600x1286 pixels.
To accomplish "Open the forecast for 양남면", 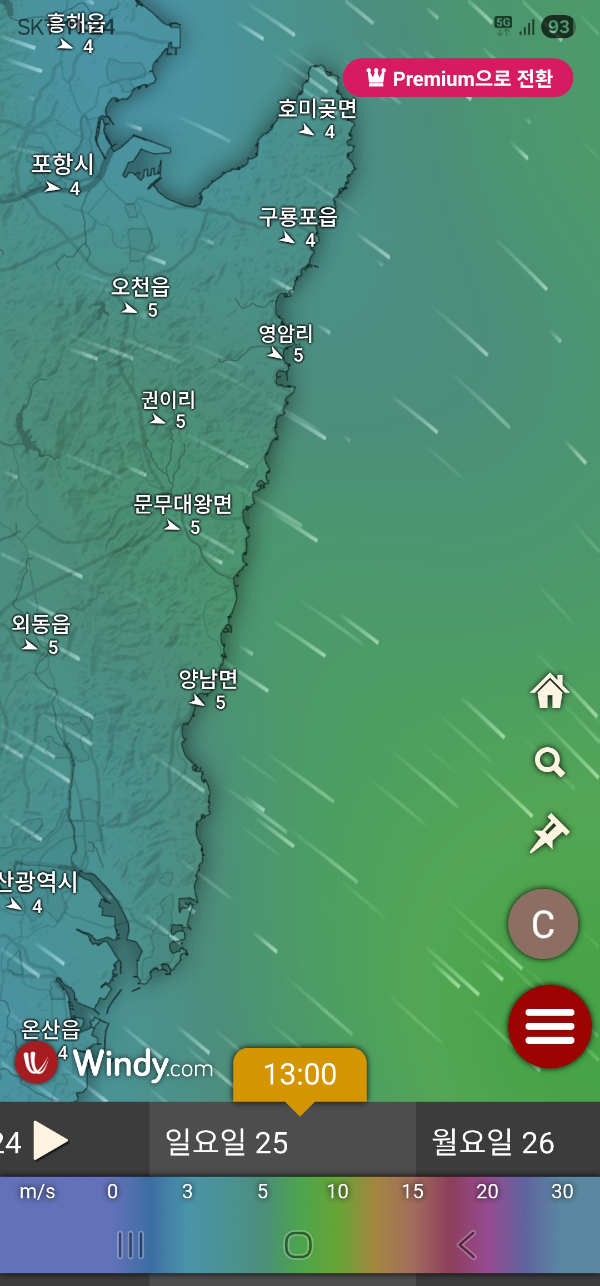I will (208, 681).
